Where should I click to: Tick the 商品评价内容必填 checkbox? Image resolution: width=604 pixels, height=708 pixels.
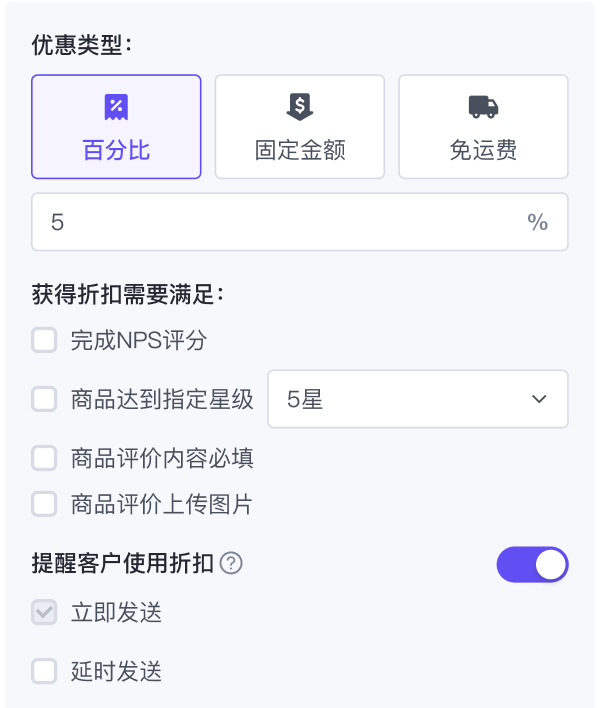[44, 458]
